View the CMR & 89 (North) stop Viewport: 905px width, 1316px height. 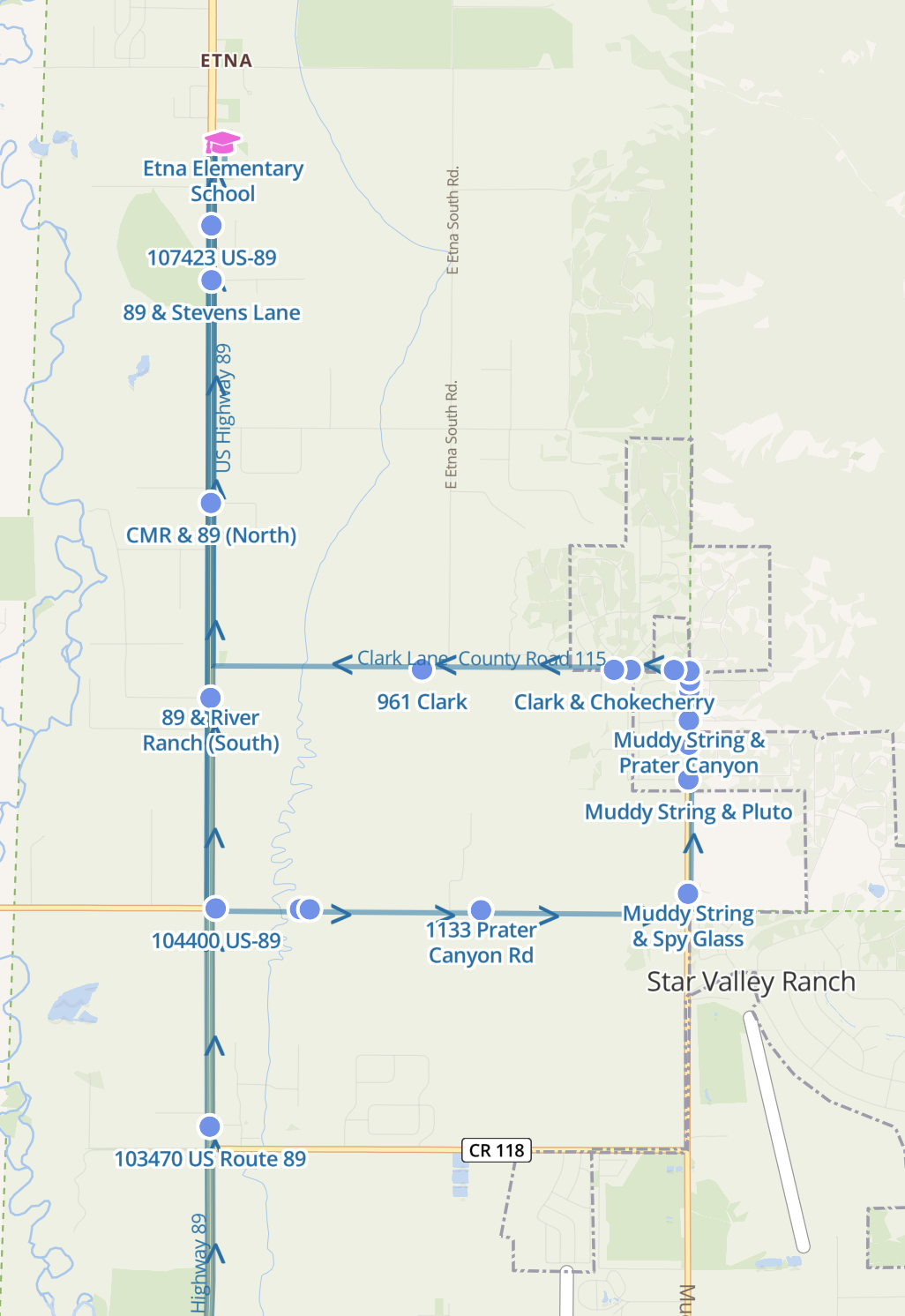tap(211, 503)
